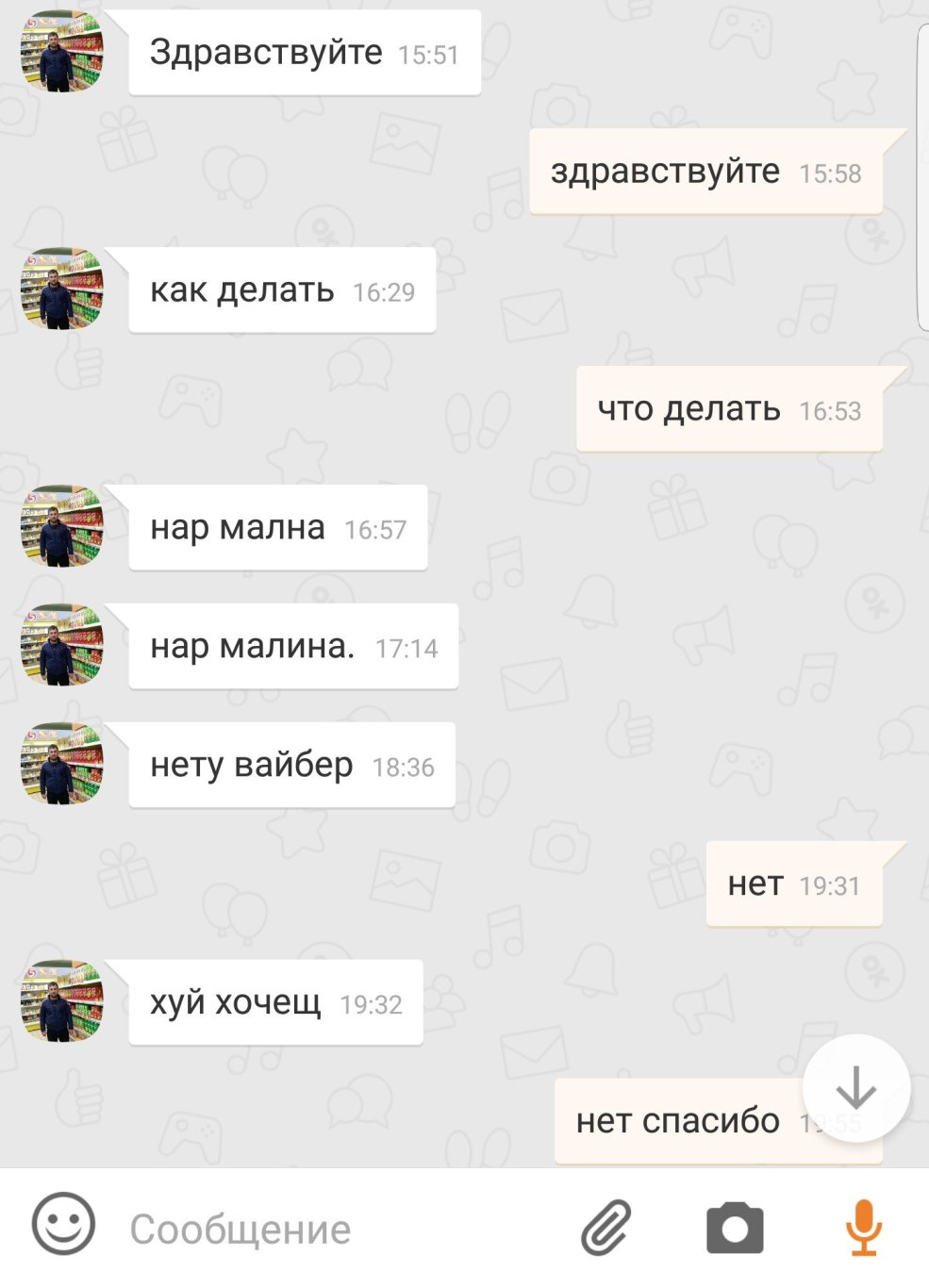Jump to the latest message with down arrow
Image resolution: width=929 pixels, height=1288 pixels.
click(855, 1088)
